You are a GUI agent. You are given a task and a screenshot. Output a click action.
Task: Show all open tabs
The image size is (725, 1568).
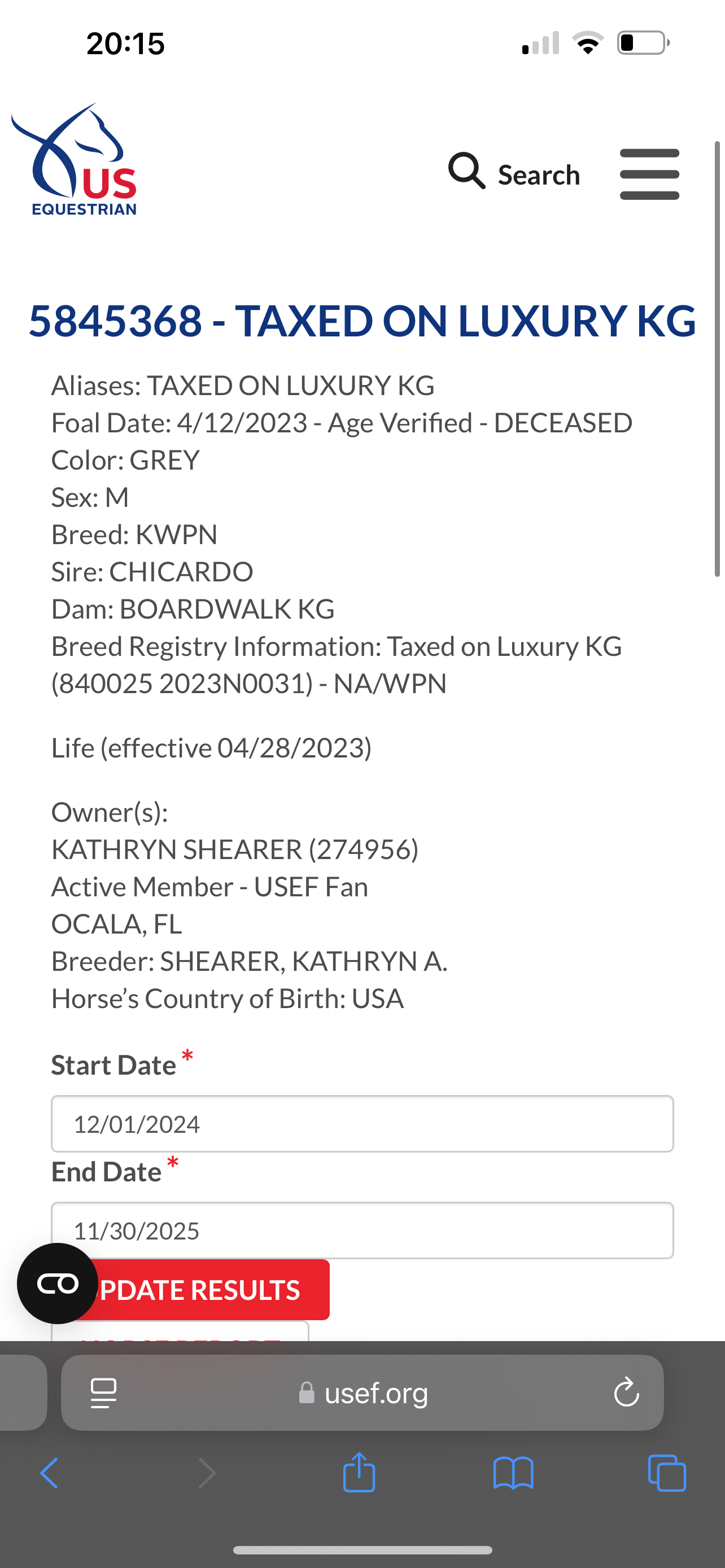(667, 1473)
